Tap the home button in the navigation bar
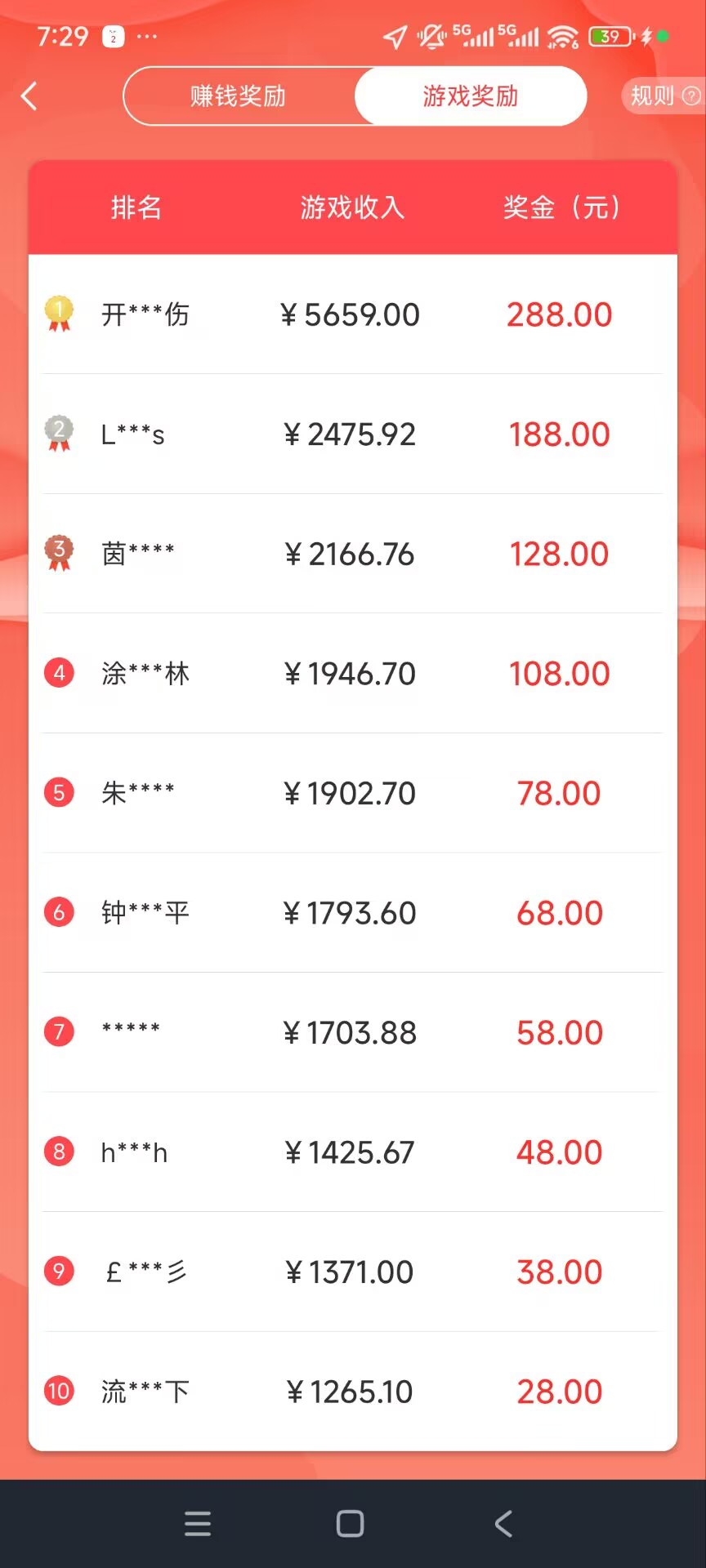Screen dimensions: 706x1568 349,1522
